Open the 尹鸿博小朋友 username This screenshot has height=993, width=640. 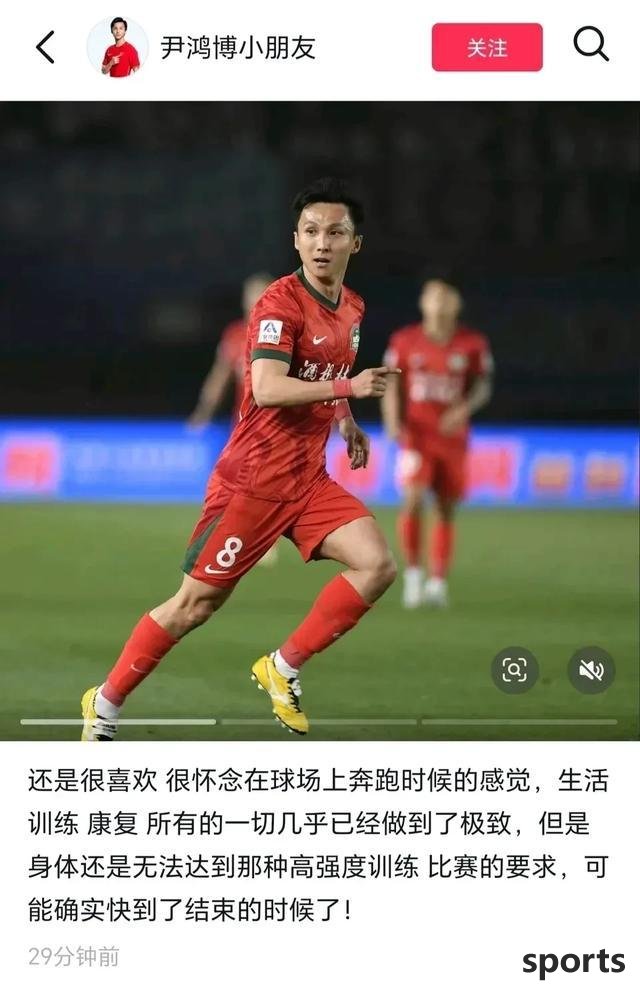(238, 47)
